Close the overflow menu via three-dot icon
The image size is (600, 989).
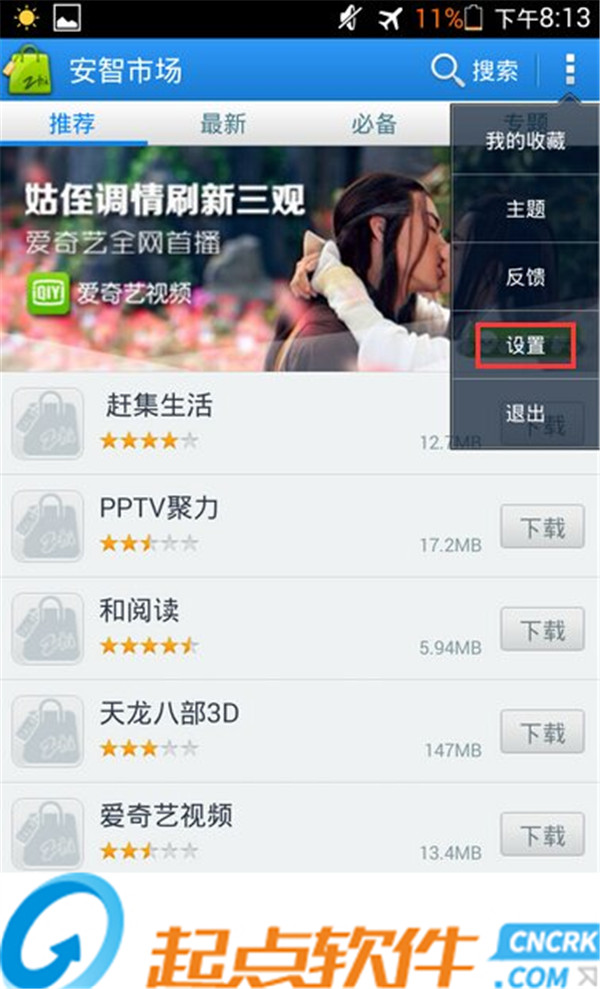click(x=570, y=70)
